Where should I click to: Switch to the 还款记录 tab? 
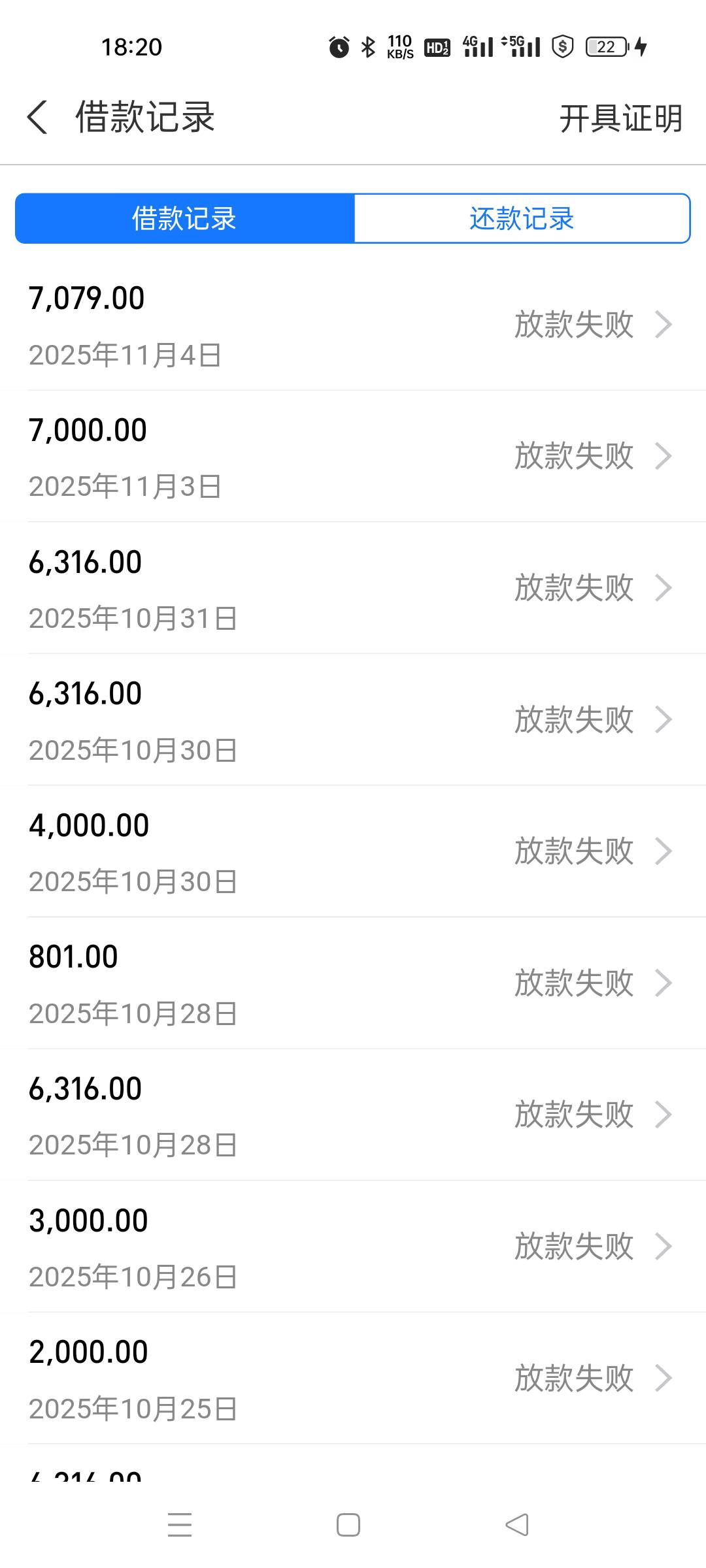(522, 218)
